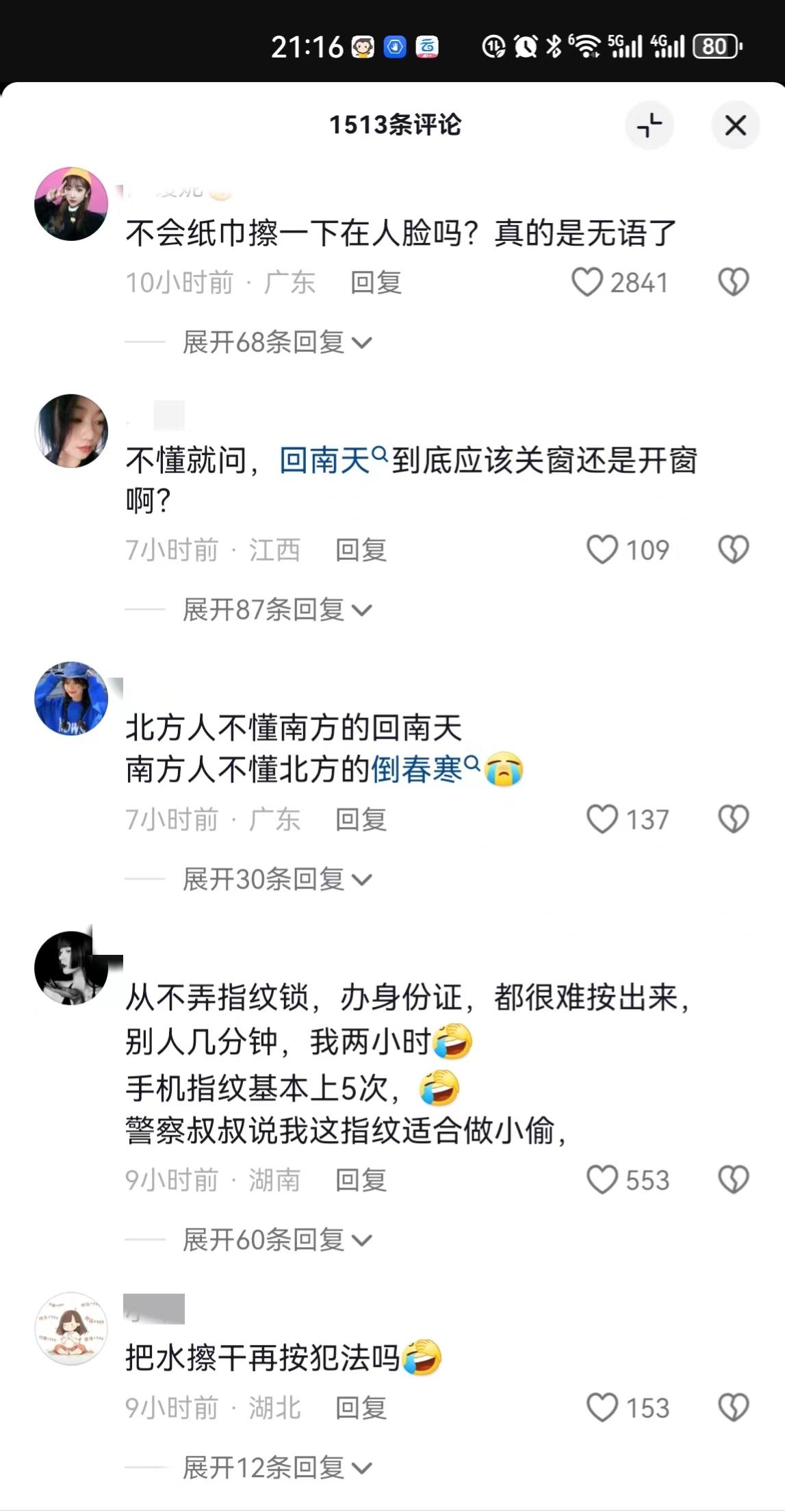Tap broken-heart dislike on the first comment
Viewport: 785px width, 1512px height.
(x=734, y=281)
